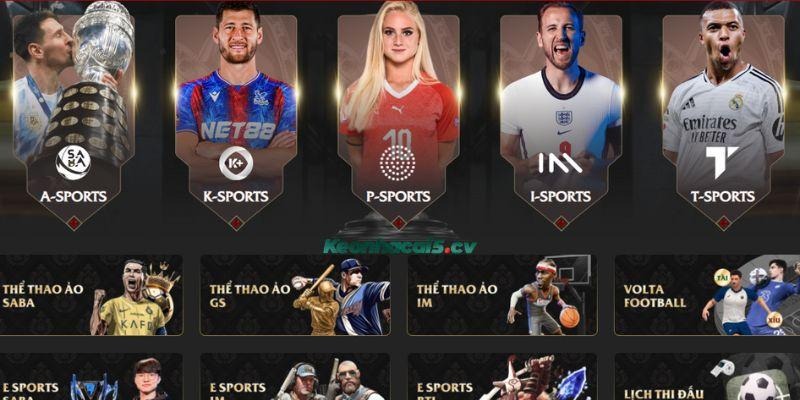Open the A-Sports sportsbook card
800x400 pixels.
73,120
